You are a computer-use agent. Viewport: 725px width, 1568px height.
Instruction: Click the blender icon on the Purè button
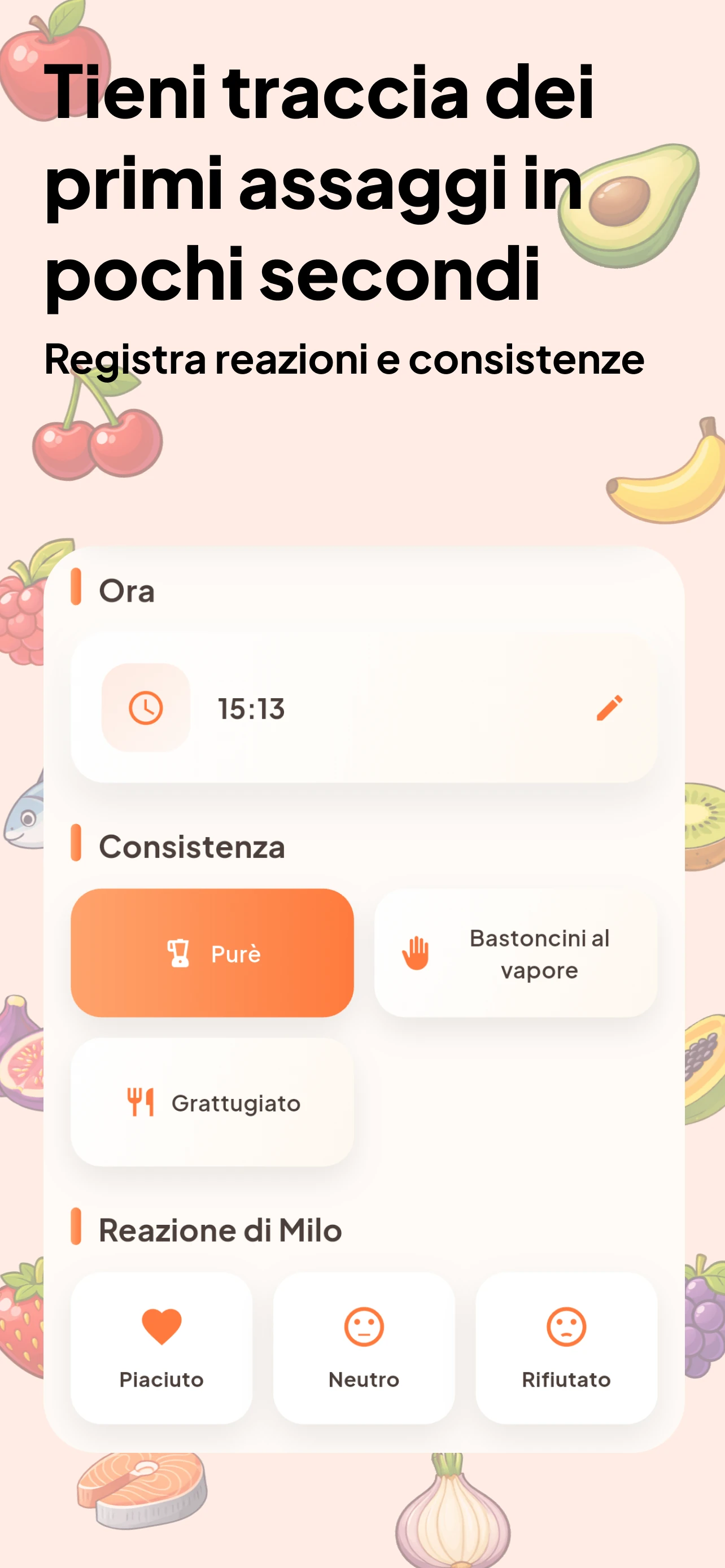pos(179,953)
